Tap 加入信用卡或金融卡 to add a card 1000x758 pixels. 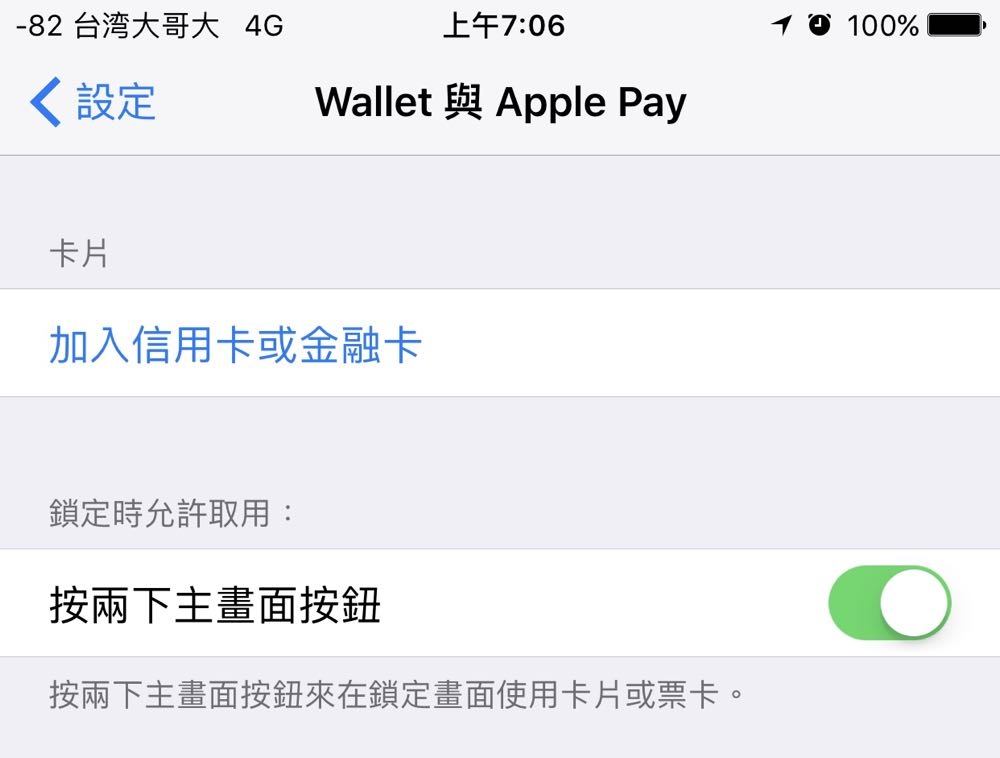[236, 345]
